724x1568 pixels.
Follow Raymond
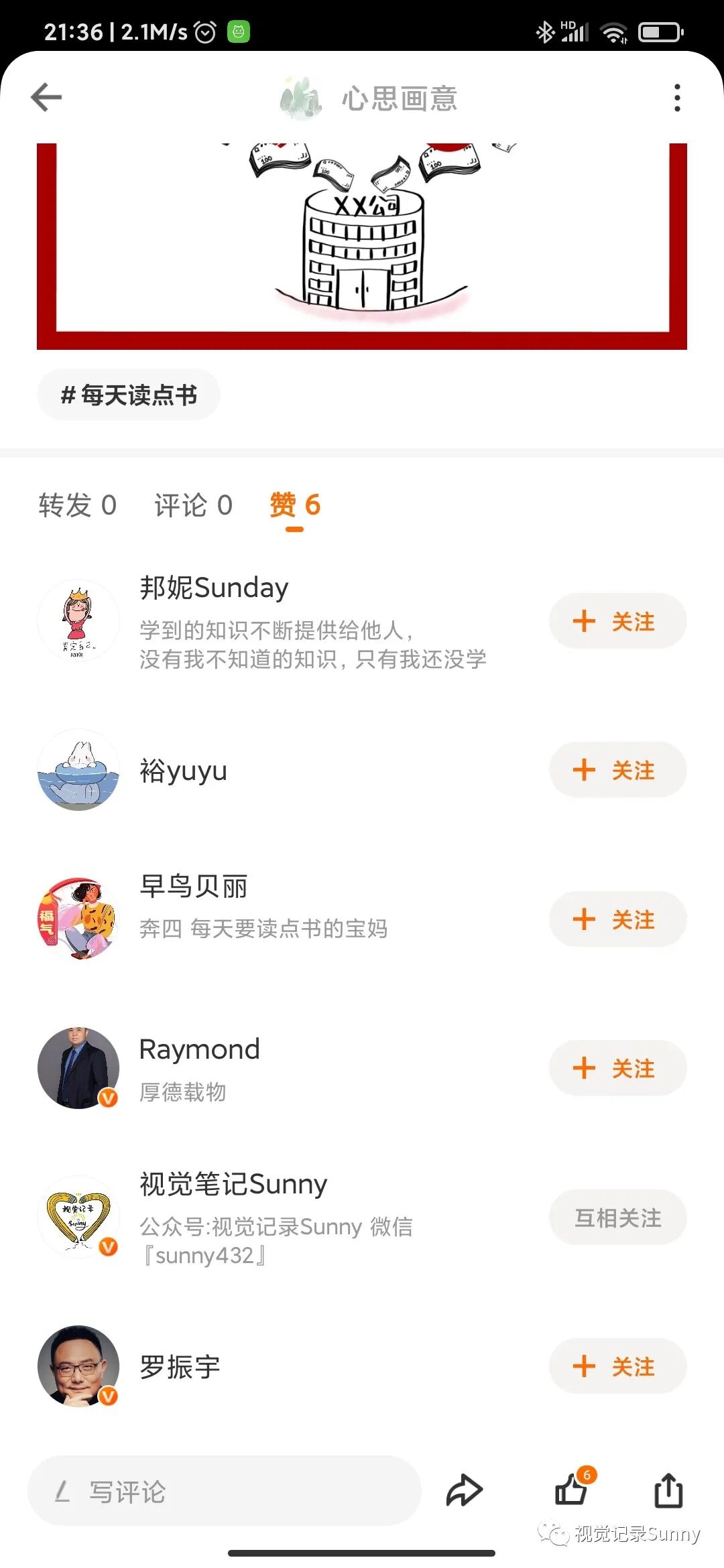pos(617,1068)
